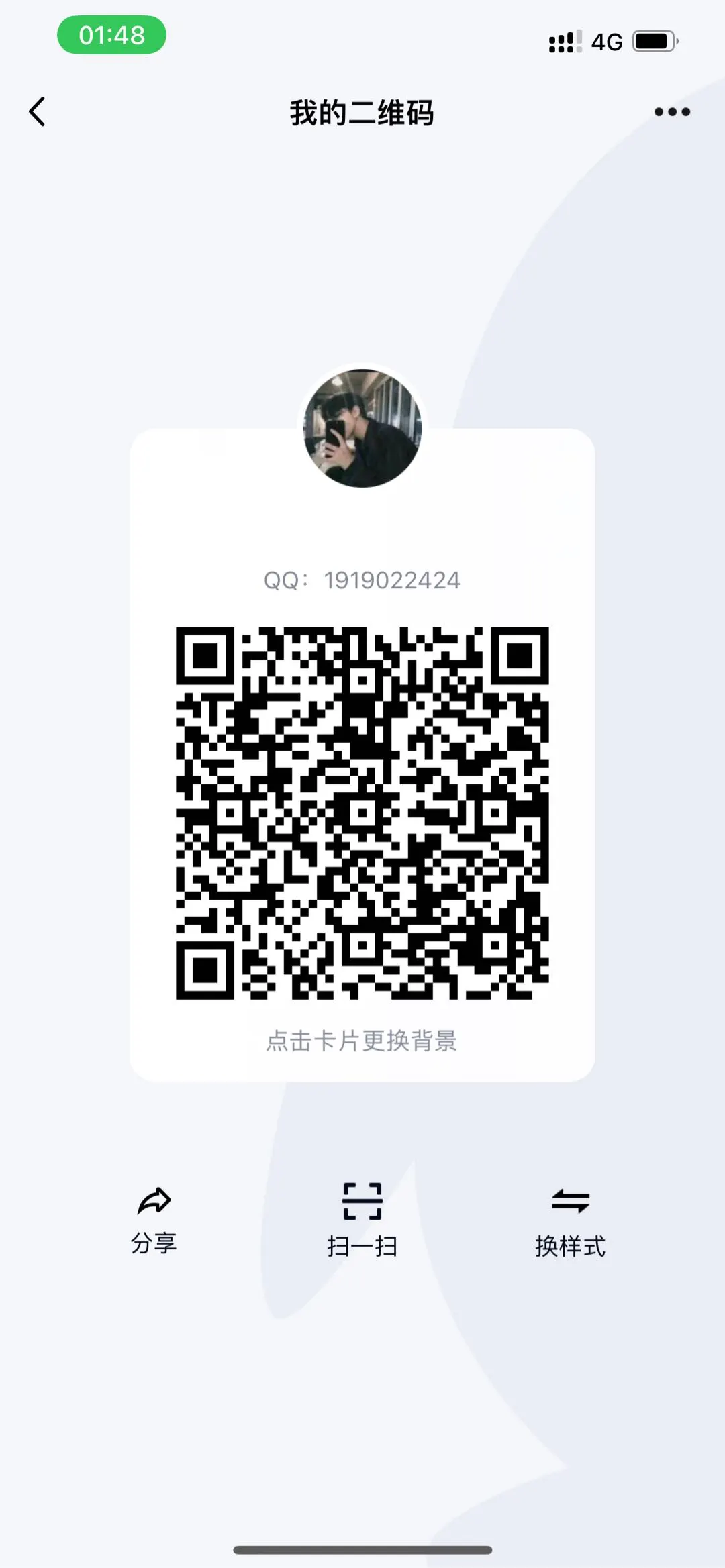725x1568 pixels.
Task: Switch QR style with 换样式
Action: click(570, 1220)
